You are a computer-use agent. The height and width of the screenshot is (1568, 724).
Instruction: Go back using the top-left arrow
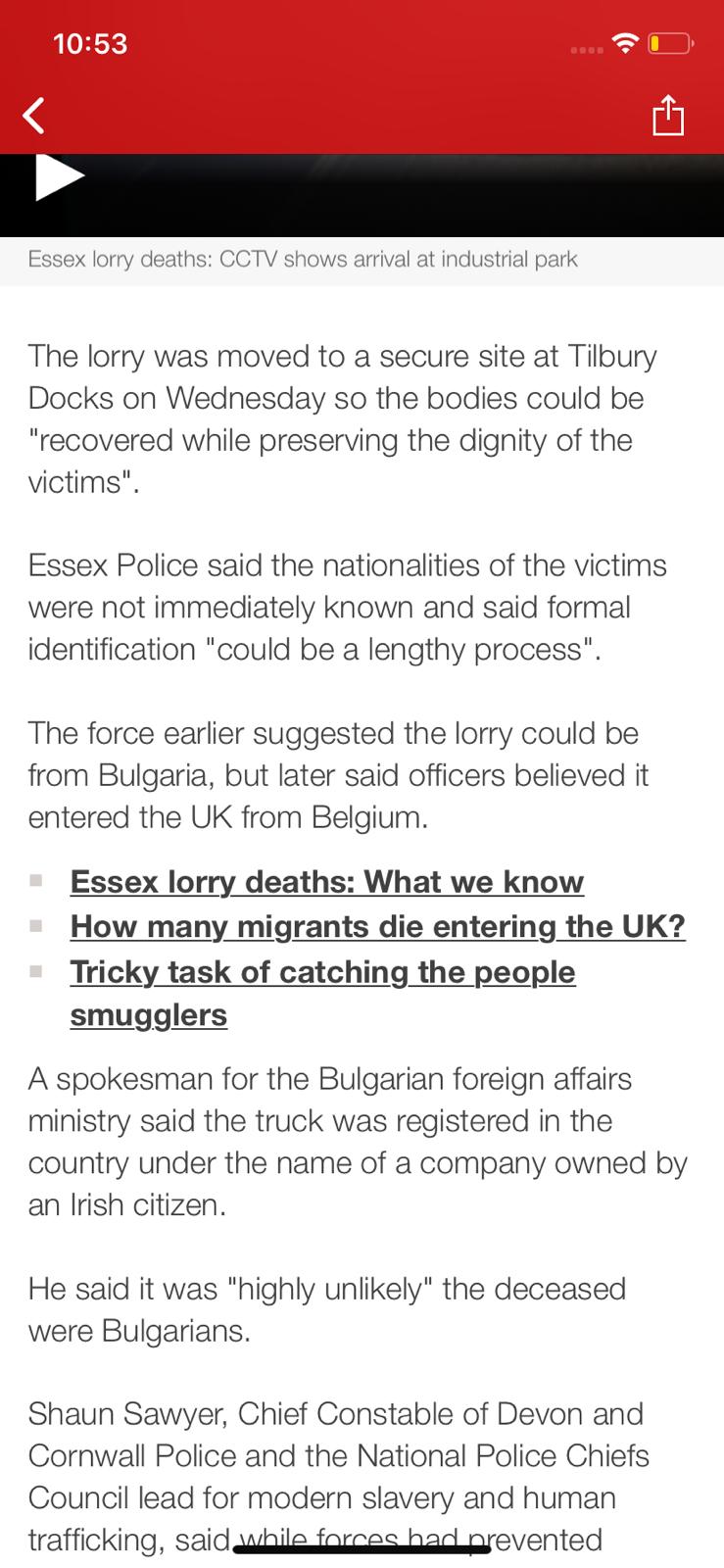(34, 116)
